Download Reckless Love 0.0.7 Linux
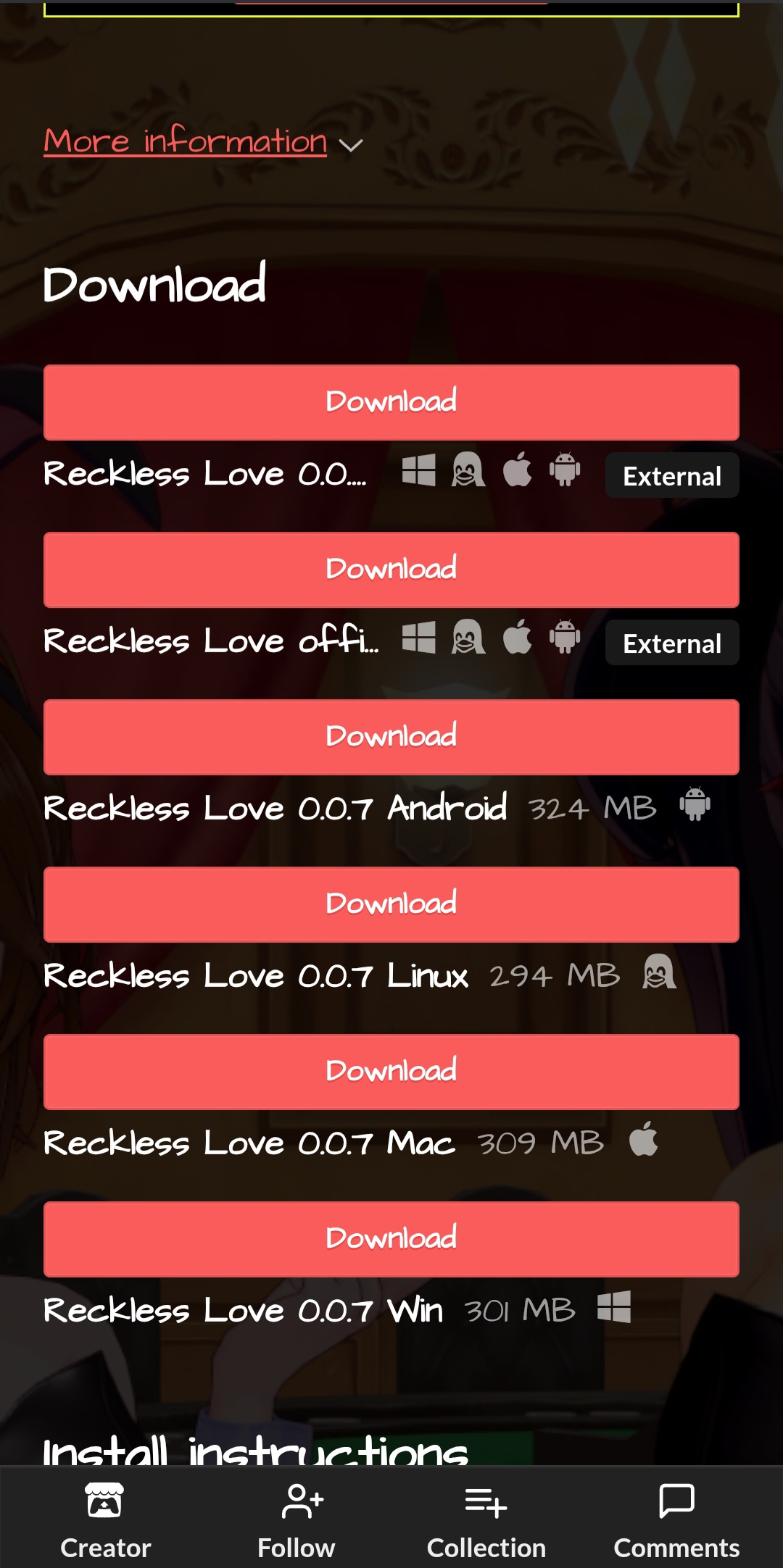 coord(391,904)
